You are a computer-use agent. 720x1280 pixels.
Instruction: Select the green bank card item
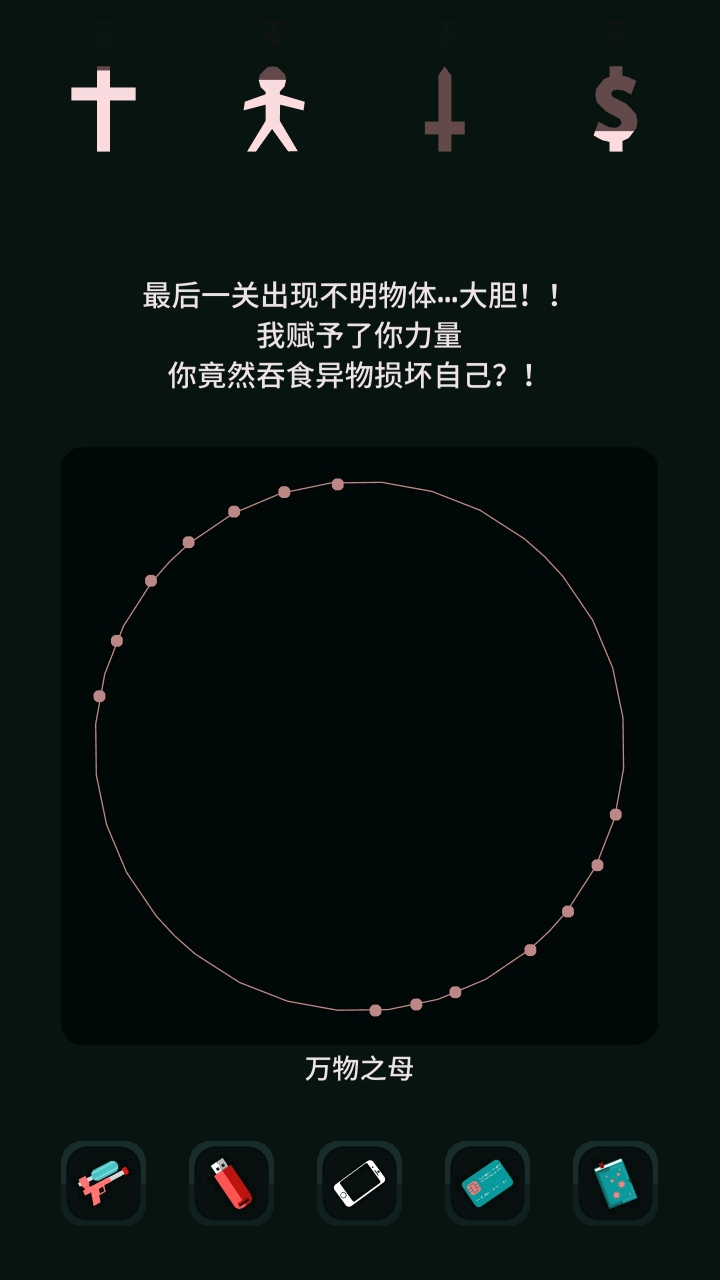point(487,1183)
